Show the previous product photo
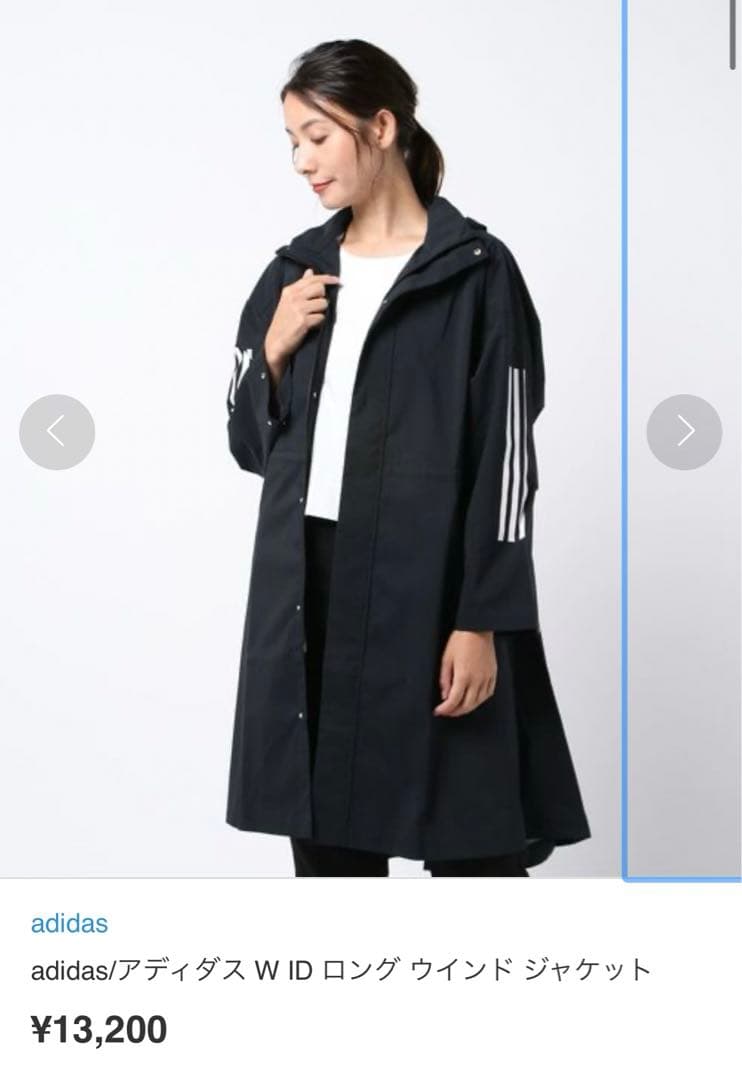Image resolution: width=742 pixels, height=1080 pixels. (x=57, y=432)
